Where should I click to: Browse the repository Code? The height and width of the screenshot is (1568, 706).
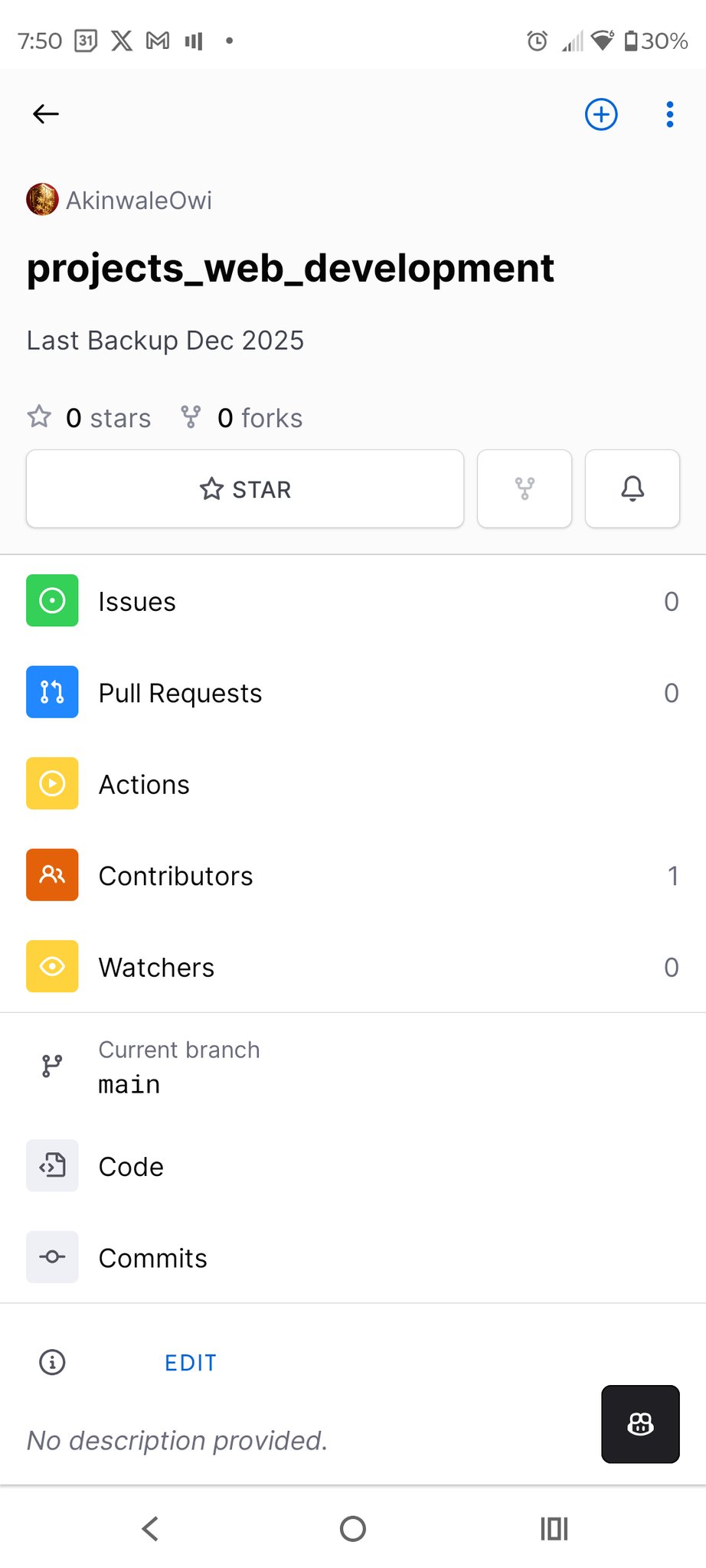pyautogui.click(x=352, y=1166)
